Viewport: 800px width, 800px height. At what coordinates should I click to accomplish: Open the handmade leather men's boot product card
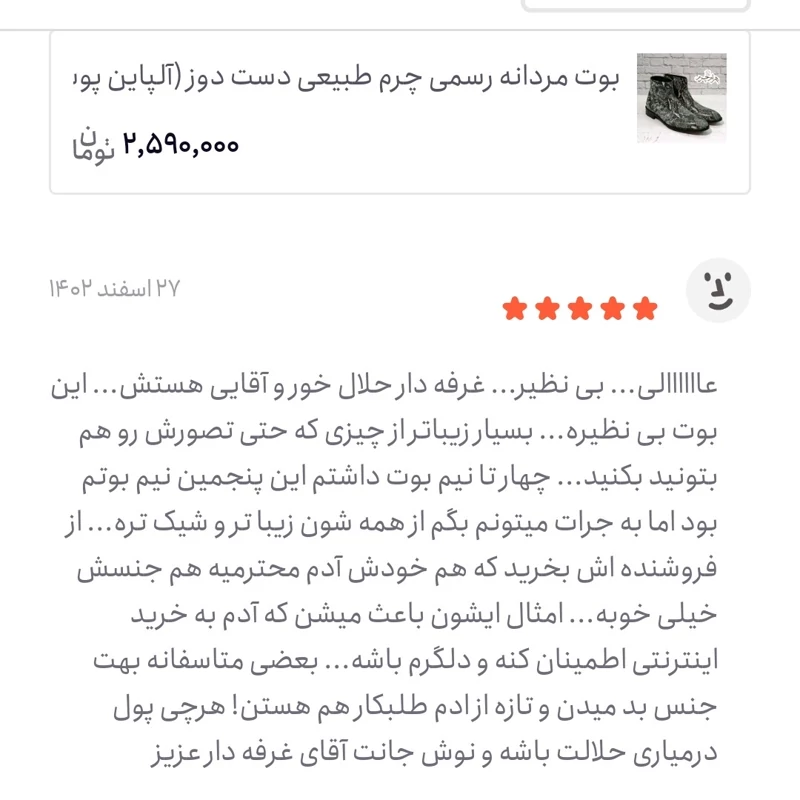pos(400,111)
